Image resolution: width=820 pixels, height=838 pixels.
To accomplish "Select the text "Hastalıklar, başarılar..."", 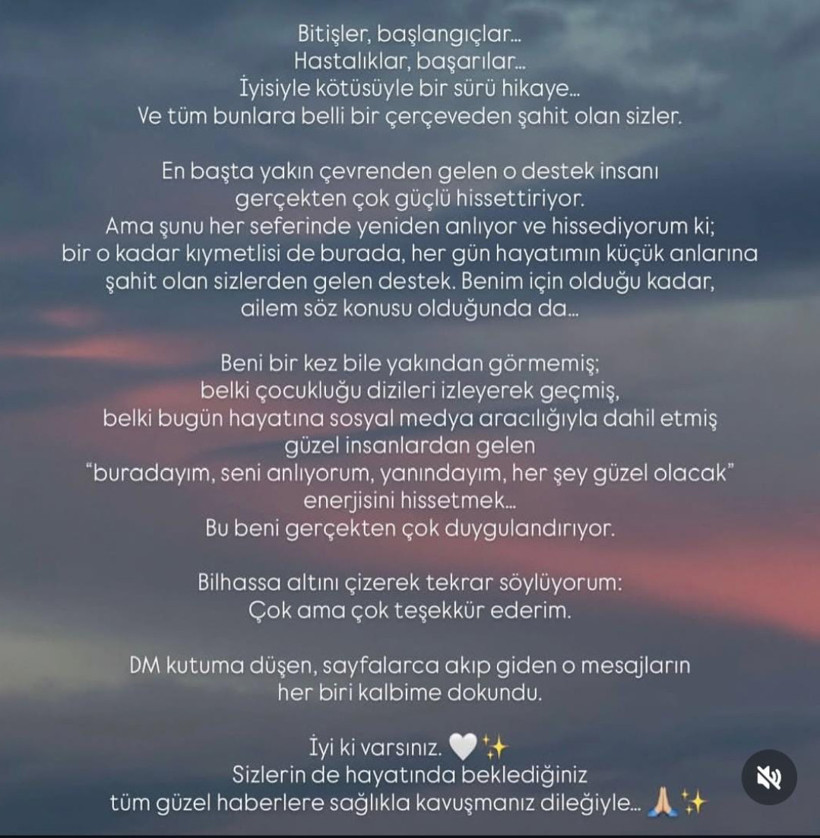I will coord(410,61).
